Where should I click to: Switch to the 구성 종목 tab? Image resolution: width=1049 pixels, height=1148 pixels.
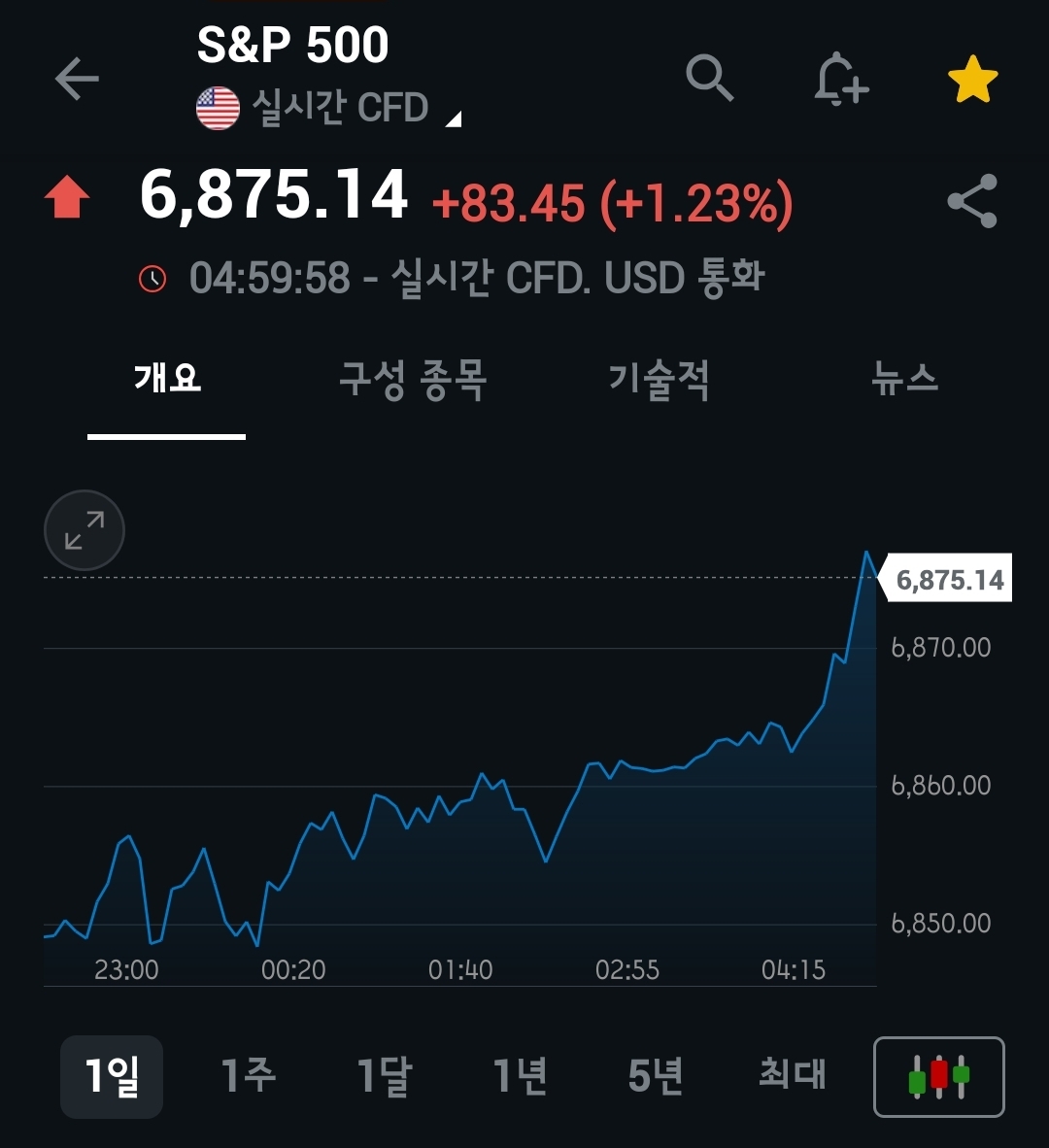(x=413, y=378)
